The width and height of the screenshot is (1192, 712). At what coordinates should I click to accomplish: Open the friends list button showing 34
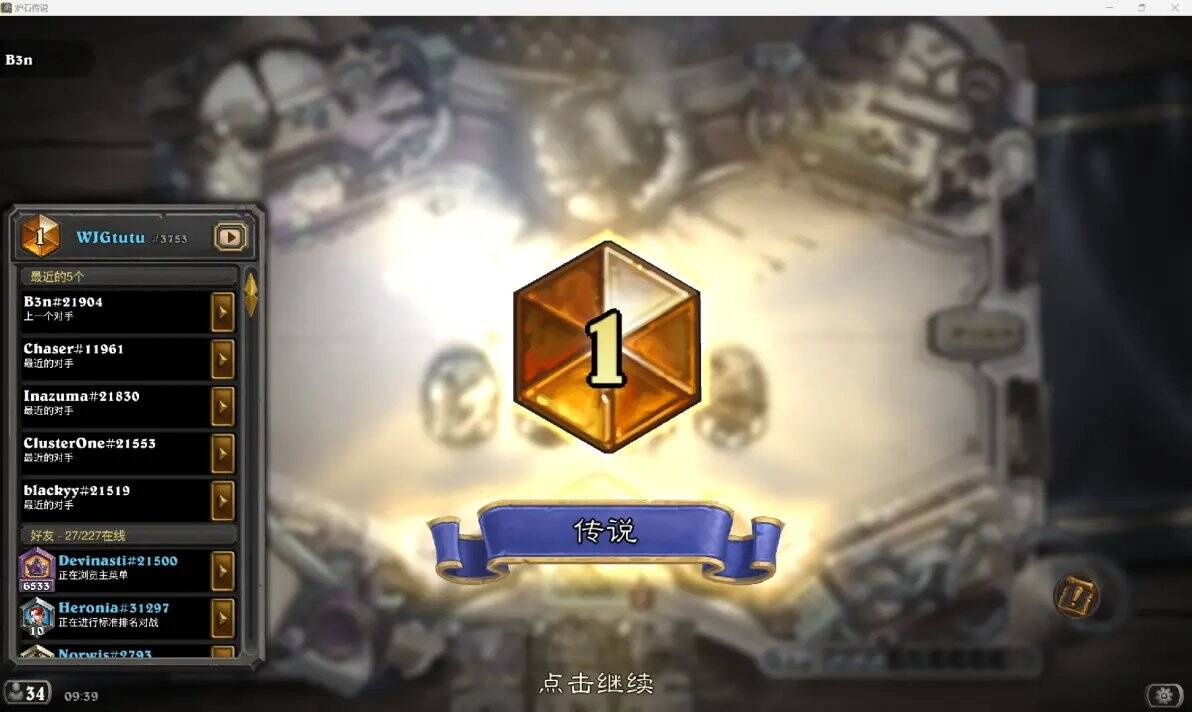tap(27, 692)
